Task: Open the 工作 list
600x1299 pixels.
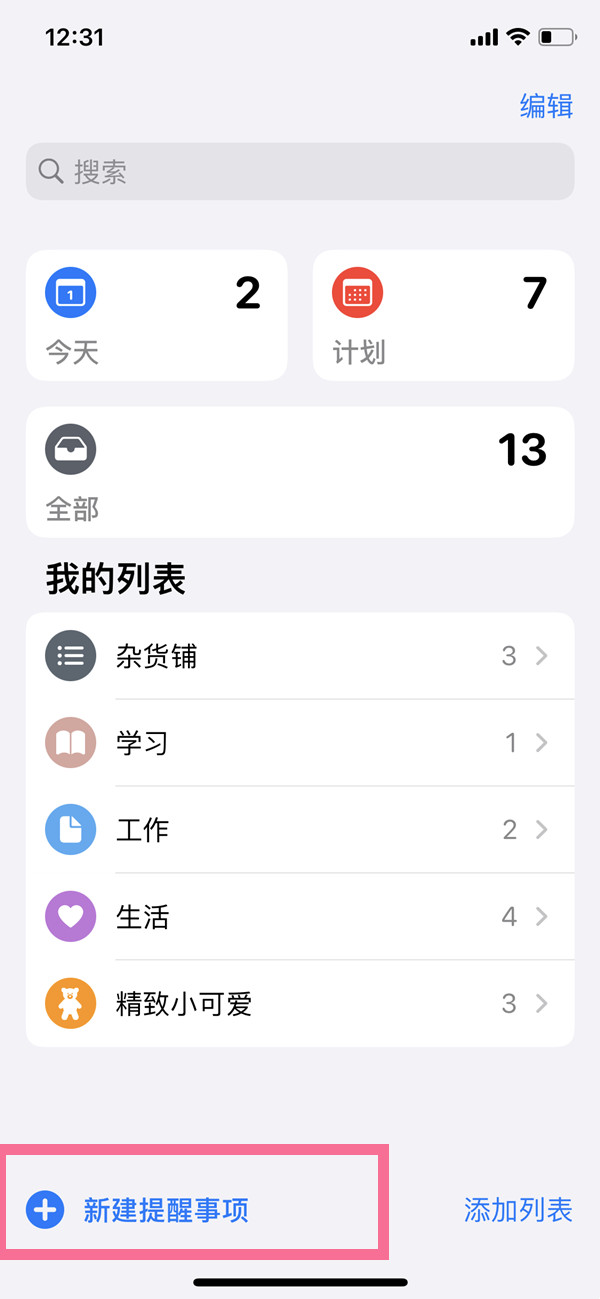Action: (300, 830)
